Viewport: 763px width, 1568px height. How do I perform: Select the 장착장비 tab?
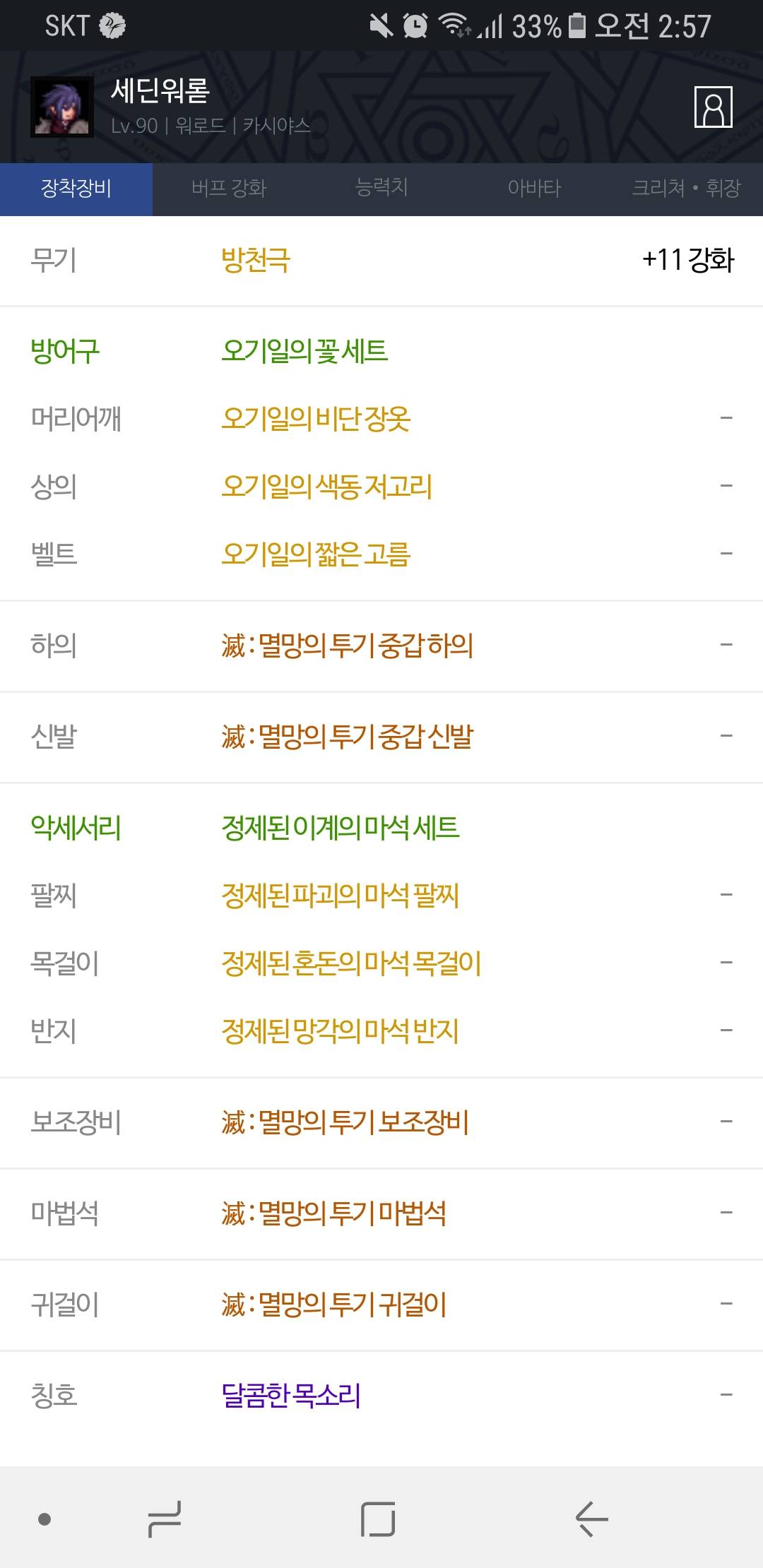(76, 189)
